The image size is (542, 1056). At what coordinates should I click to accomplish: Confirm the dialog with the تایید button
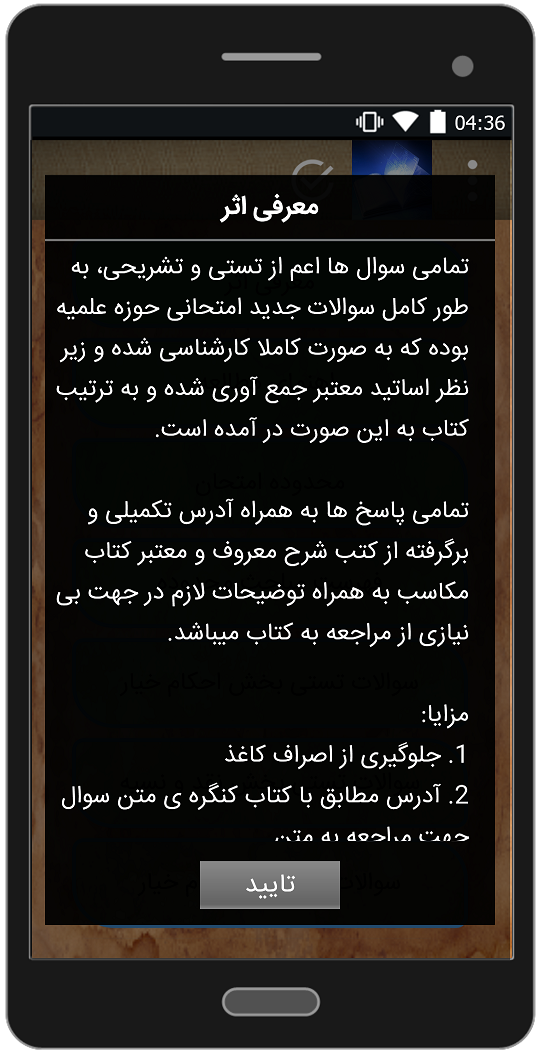[x=269, y=884]
